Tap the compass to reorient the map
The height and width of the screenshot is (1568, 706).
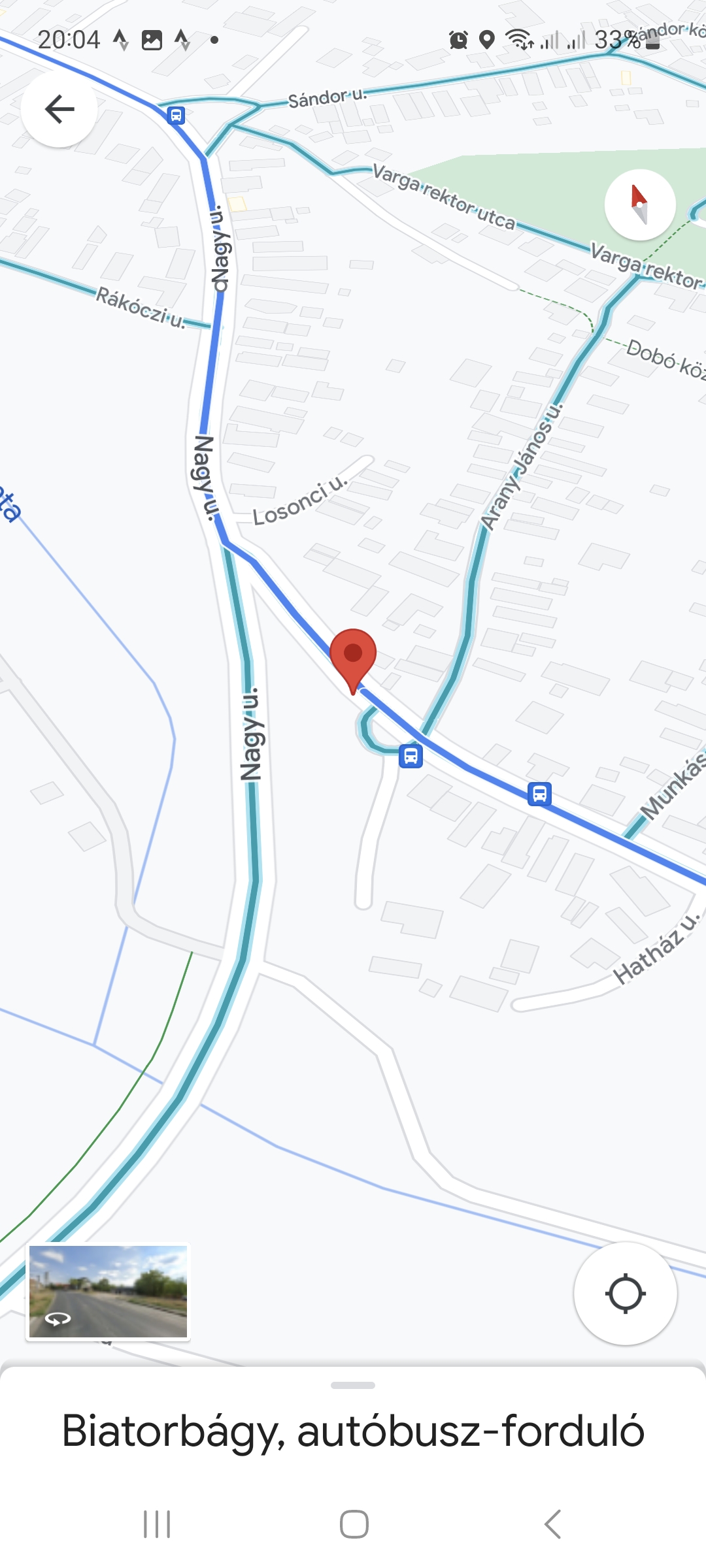(x=639, y=204)
